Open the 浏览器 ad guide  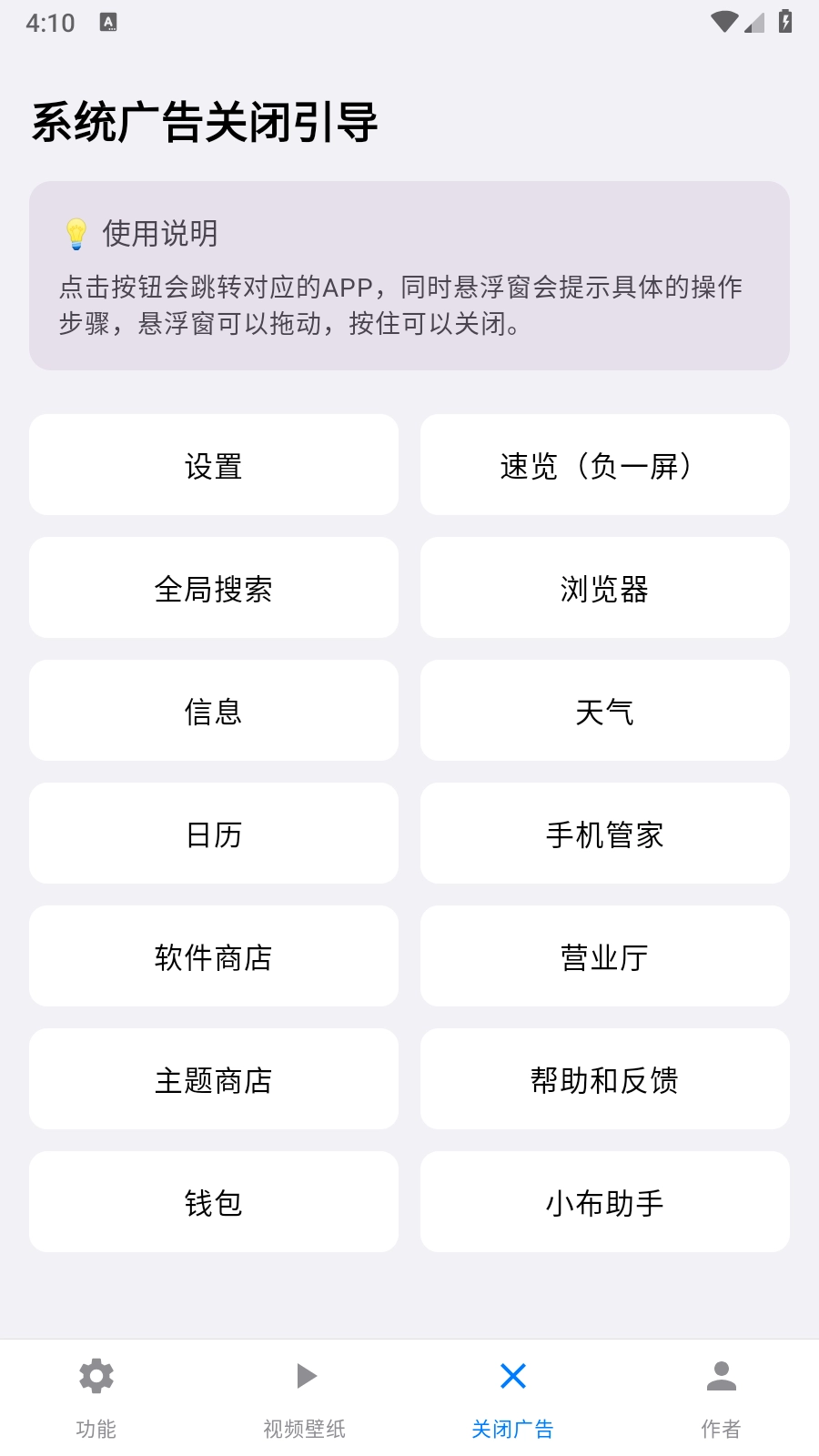click(604, 588)
